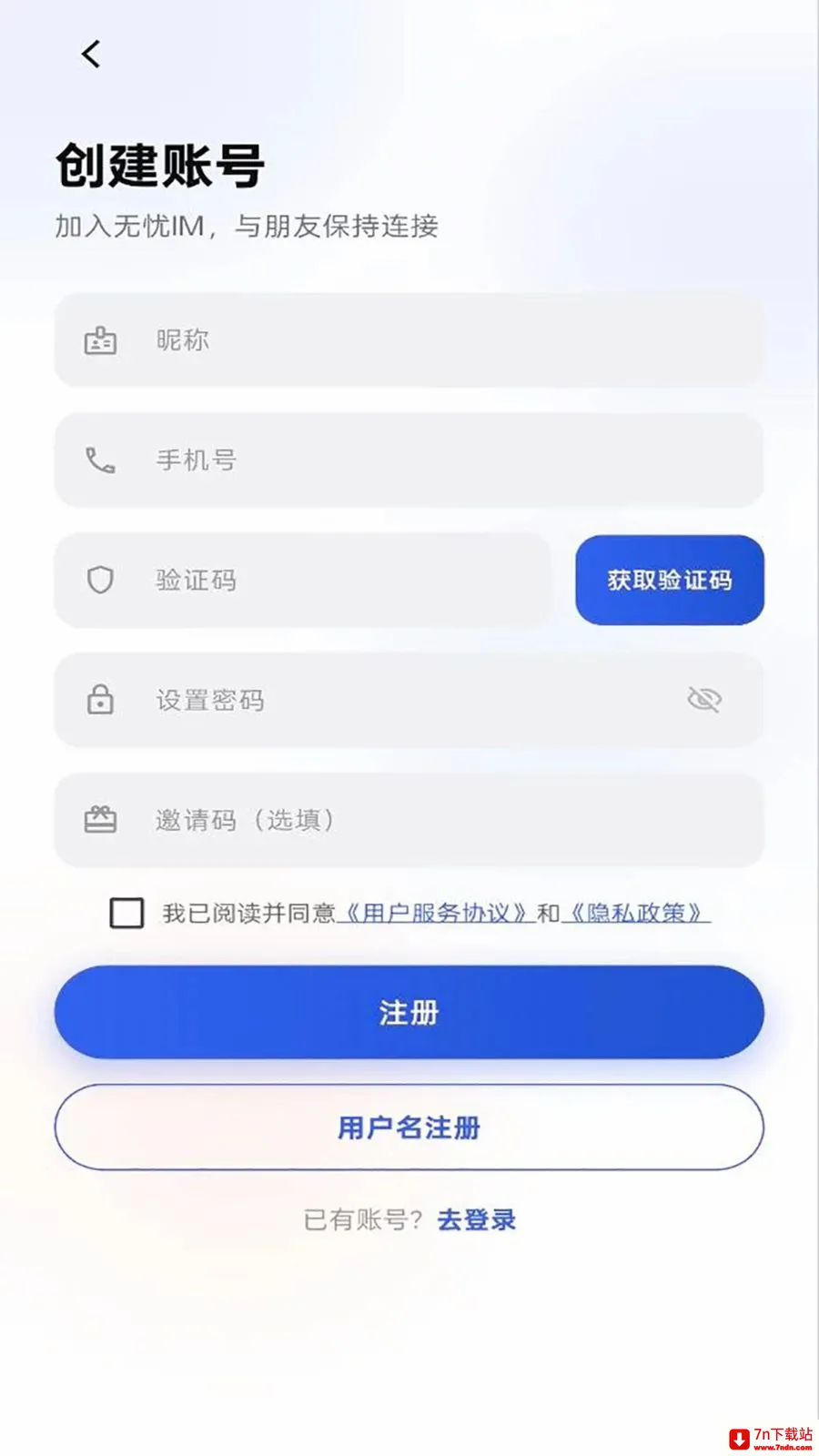Tap the 邀请码（选填）invitation code field
This screenshot has height=1456, width=819.
pos(409,821)
